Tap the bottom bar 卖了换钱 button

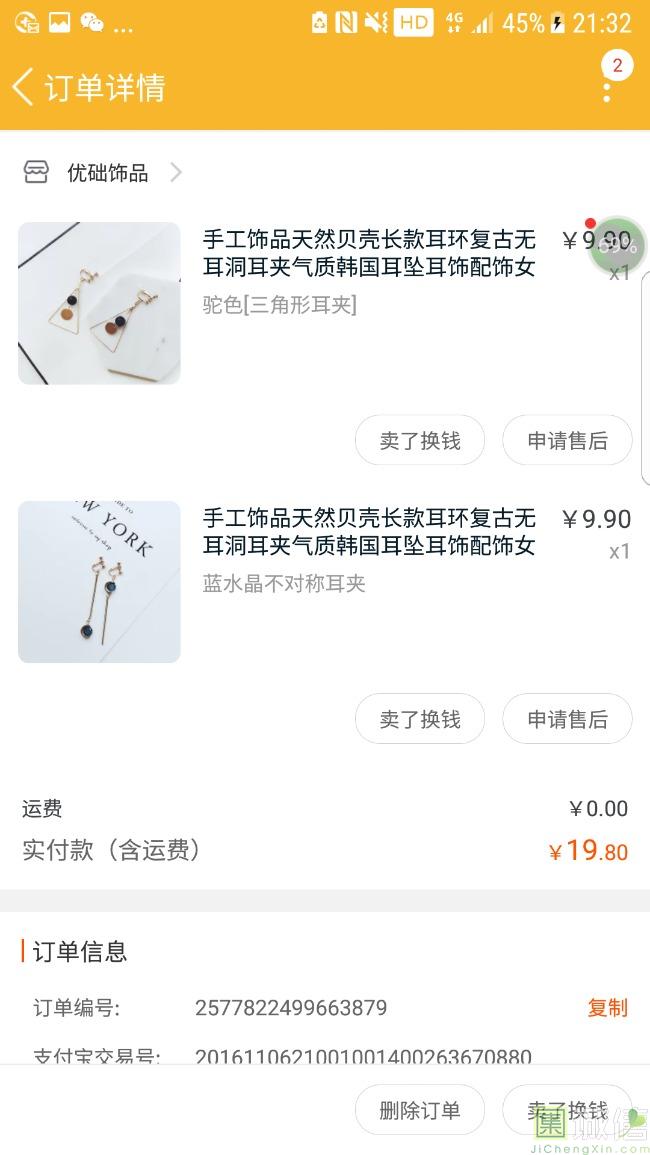point(567,1110)
